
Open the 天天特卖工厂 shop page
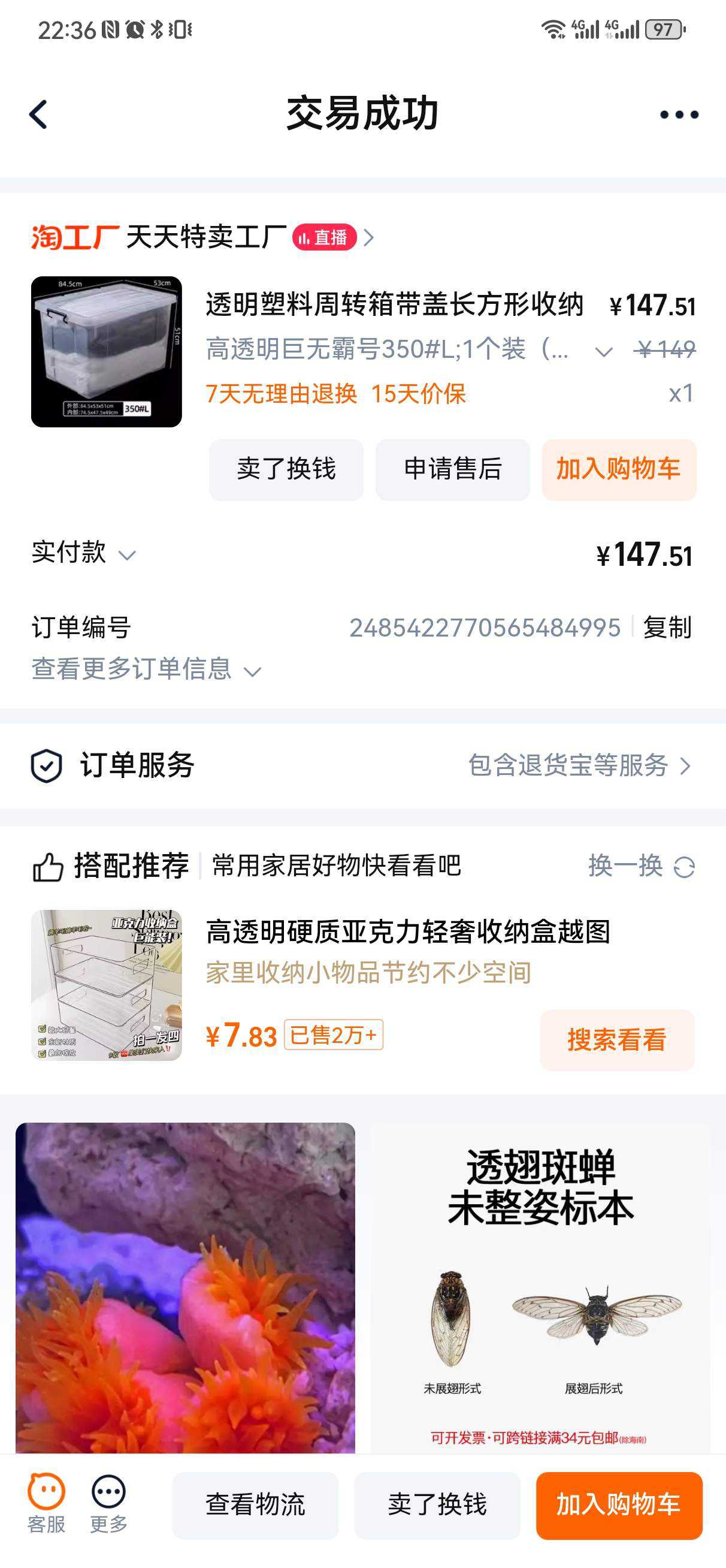(205, 237)
